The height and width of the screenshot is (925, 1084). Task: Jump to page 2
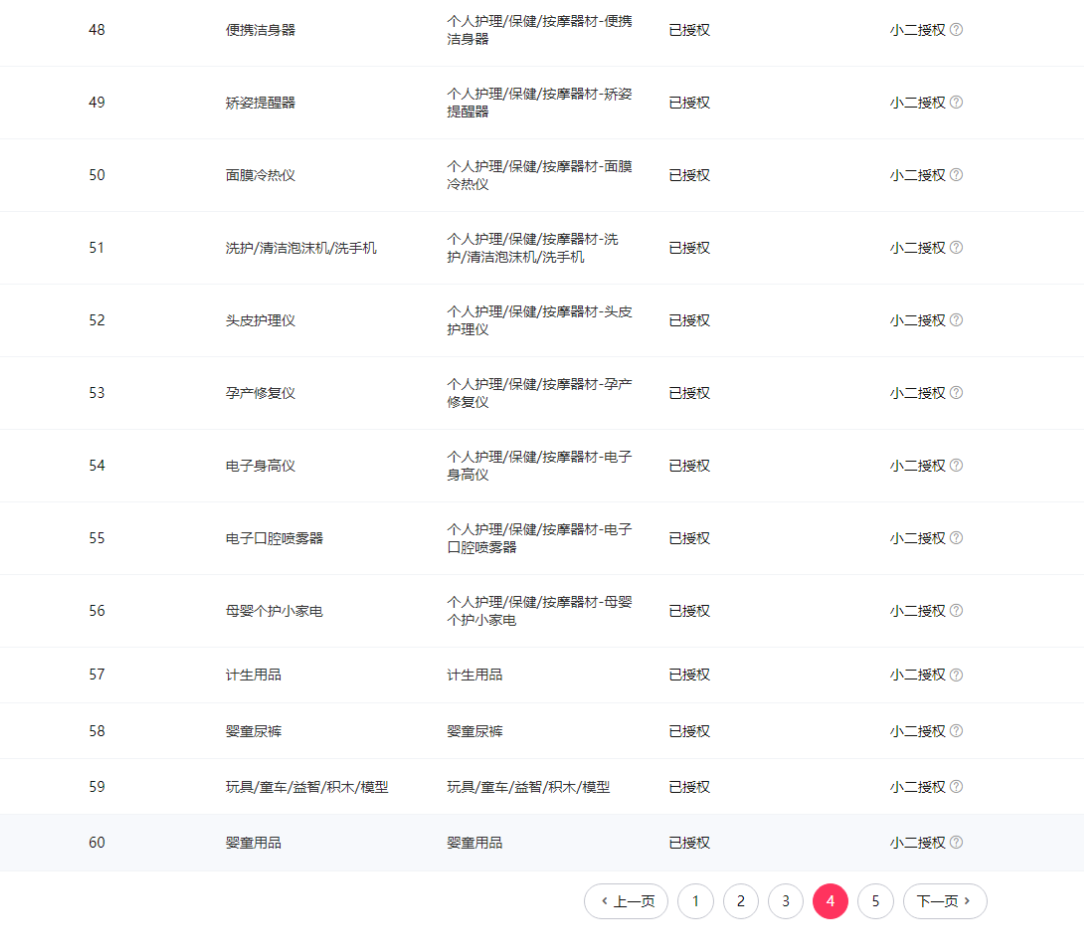[740, 901]
